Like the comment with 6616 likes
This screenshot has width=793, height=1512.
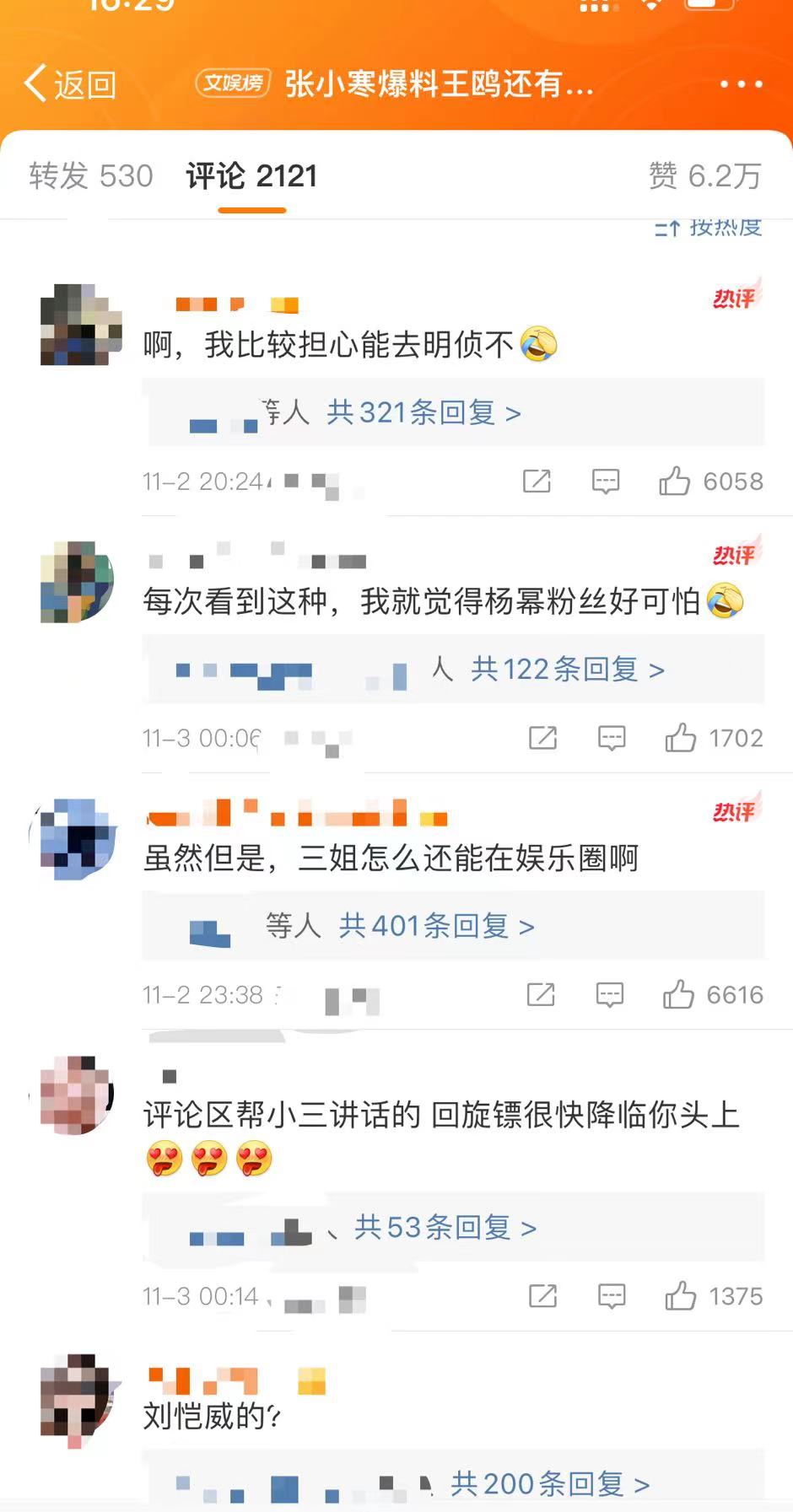(713, 995)
